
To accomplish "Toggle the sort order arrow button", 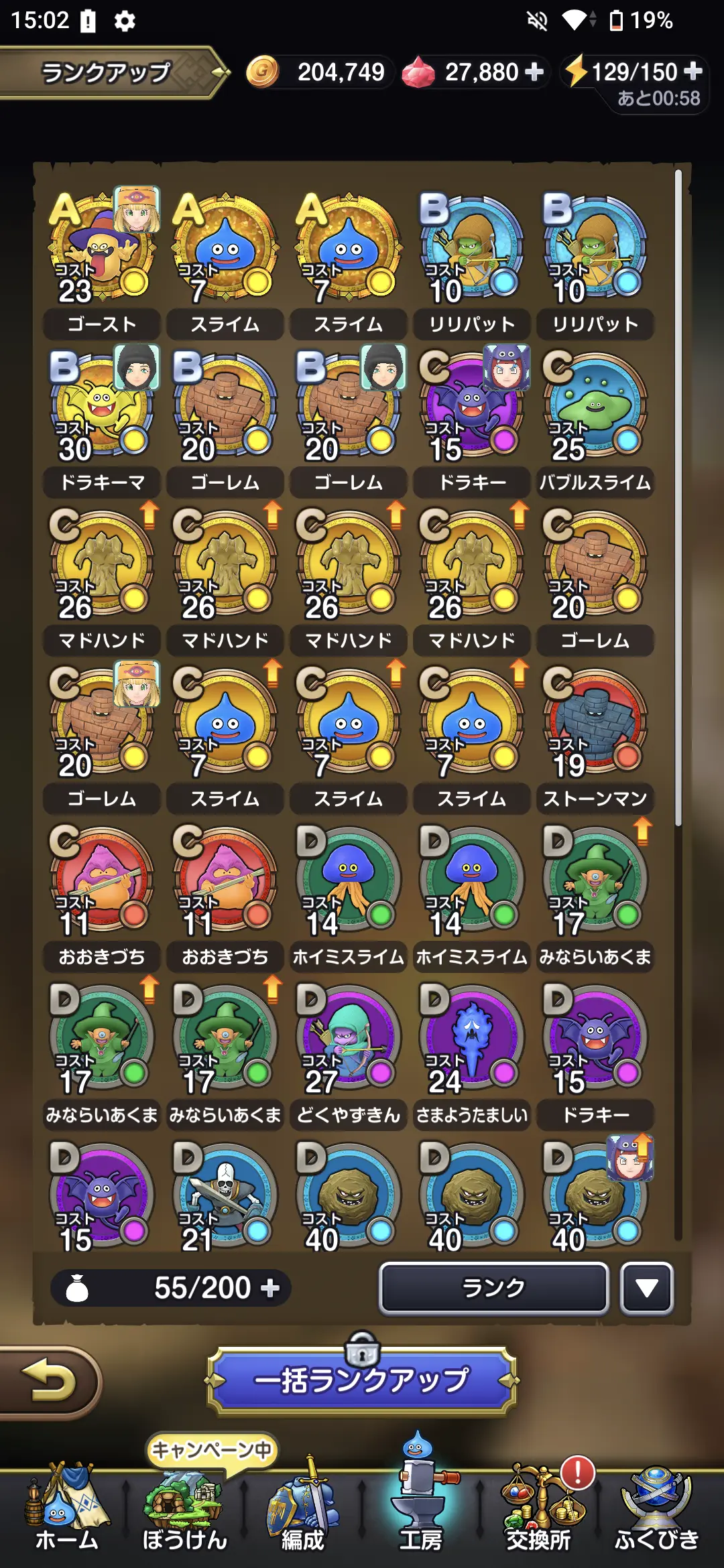I will point(646,1287).
